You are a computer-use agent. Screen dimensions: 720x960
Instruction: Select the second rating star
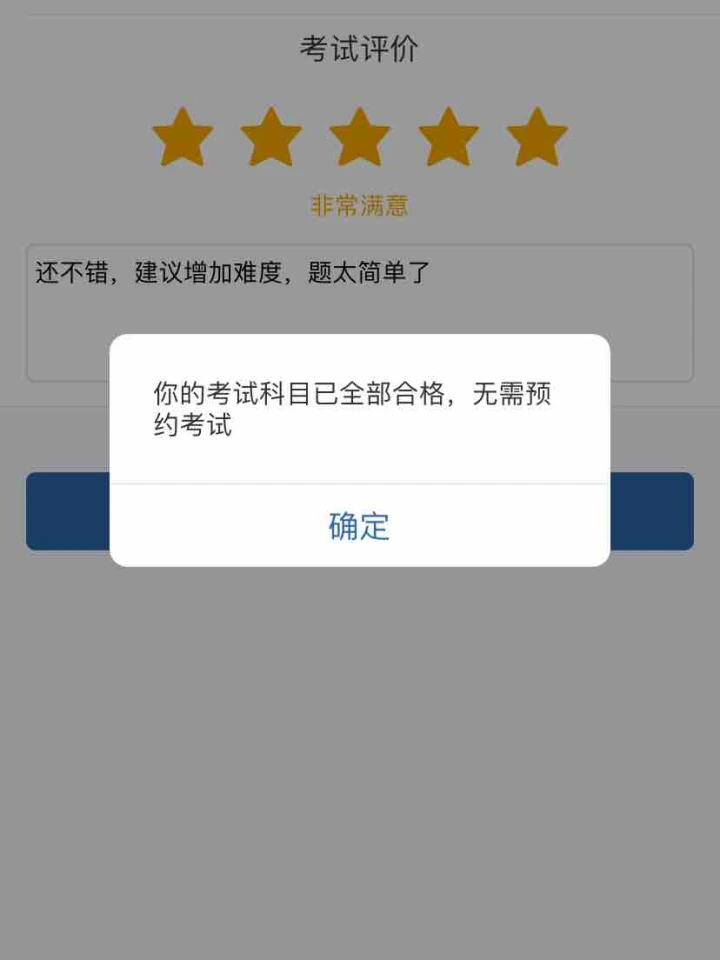tap(271, 138)
